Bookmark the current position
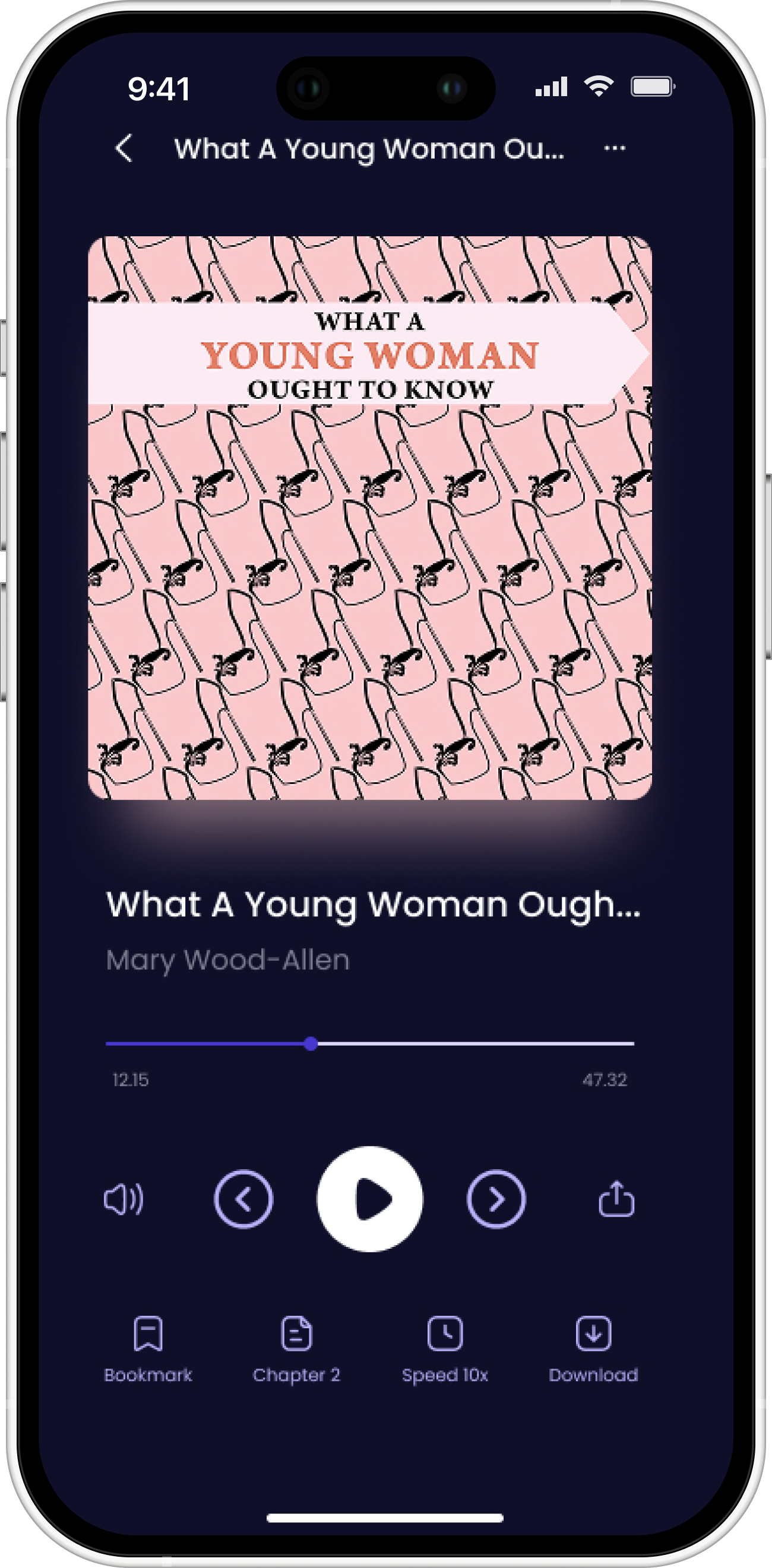Image resolution: width=772 pixels, height=1568 pixels. pos(148,1347)
